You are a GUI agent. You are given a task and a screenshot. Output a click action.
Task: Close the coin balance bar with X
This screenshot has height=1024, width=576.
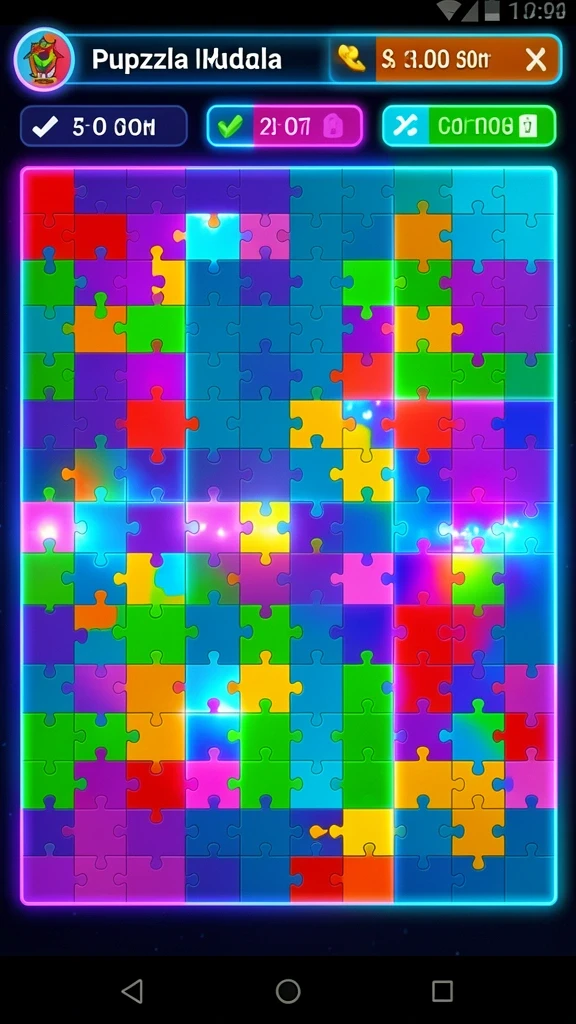click(536, 60)
